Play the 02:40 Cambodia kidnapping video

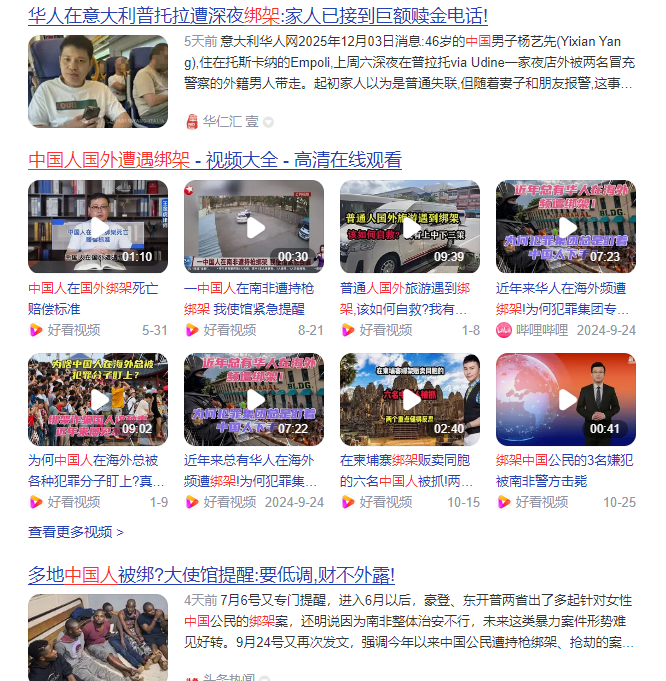point(410,399)
